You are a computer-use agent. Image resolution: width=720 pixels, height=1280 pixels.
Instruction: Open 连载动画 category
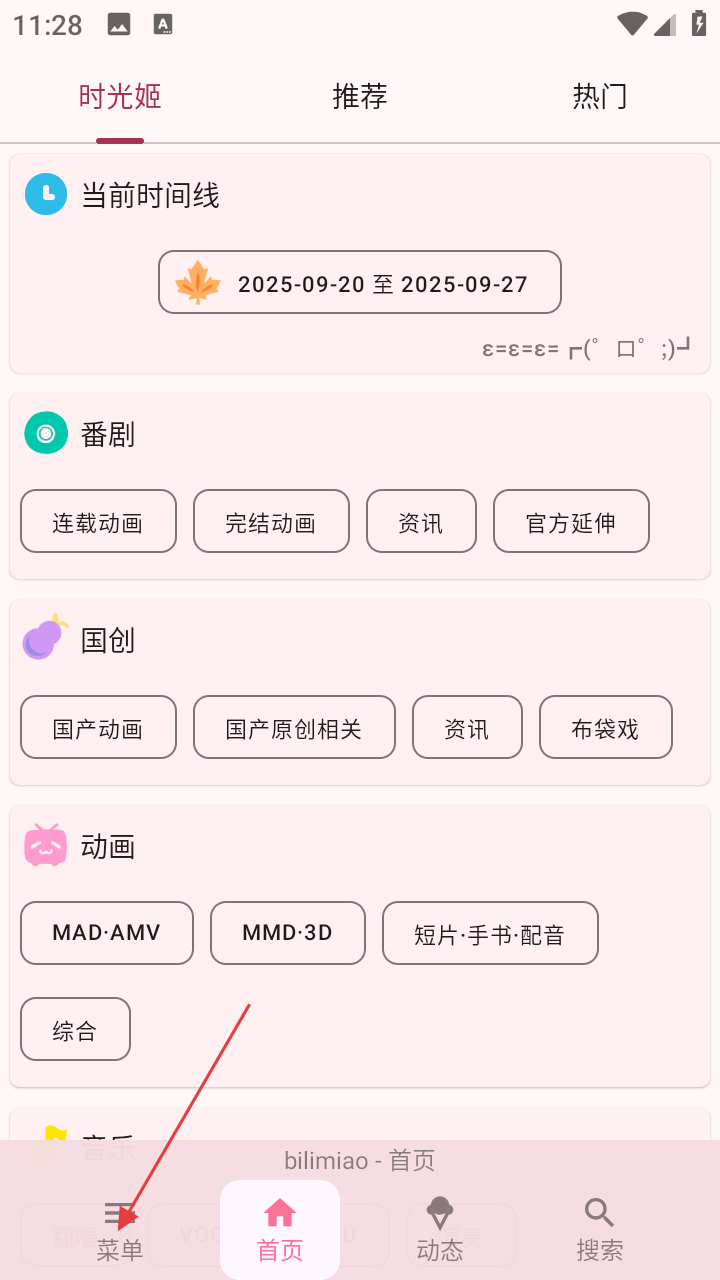[x=98, y=522]
